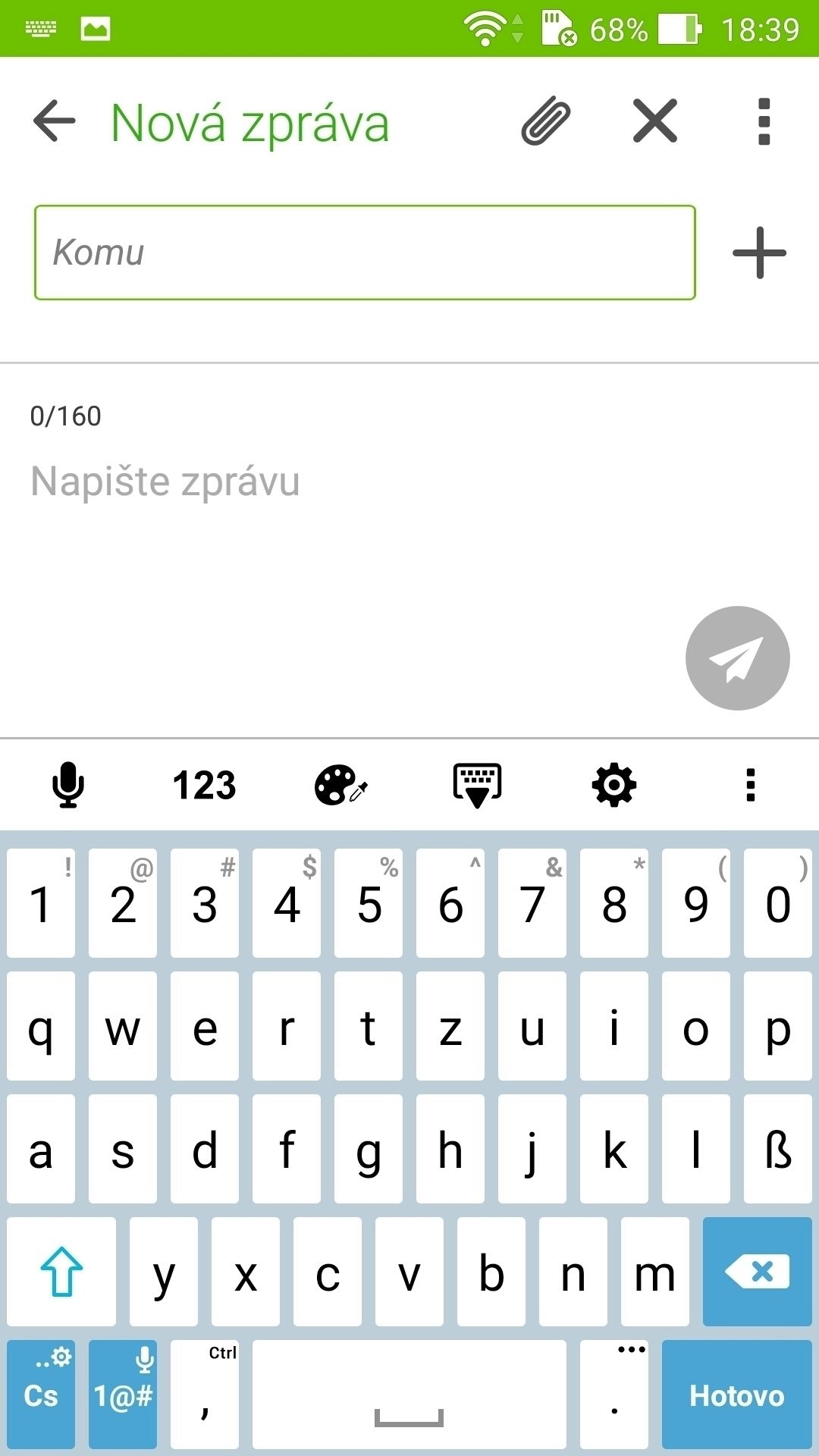Open keyboard settings gear

[x=614, y=785]
